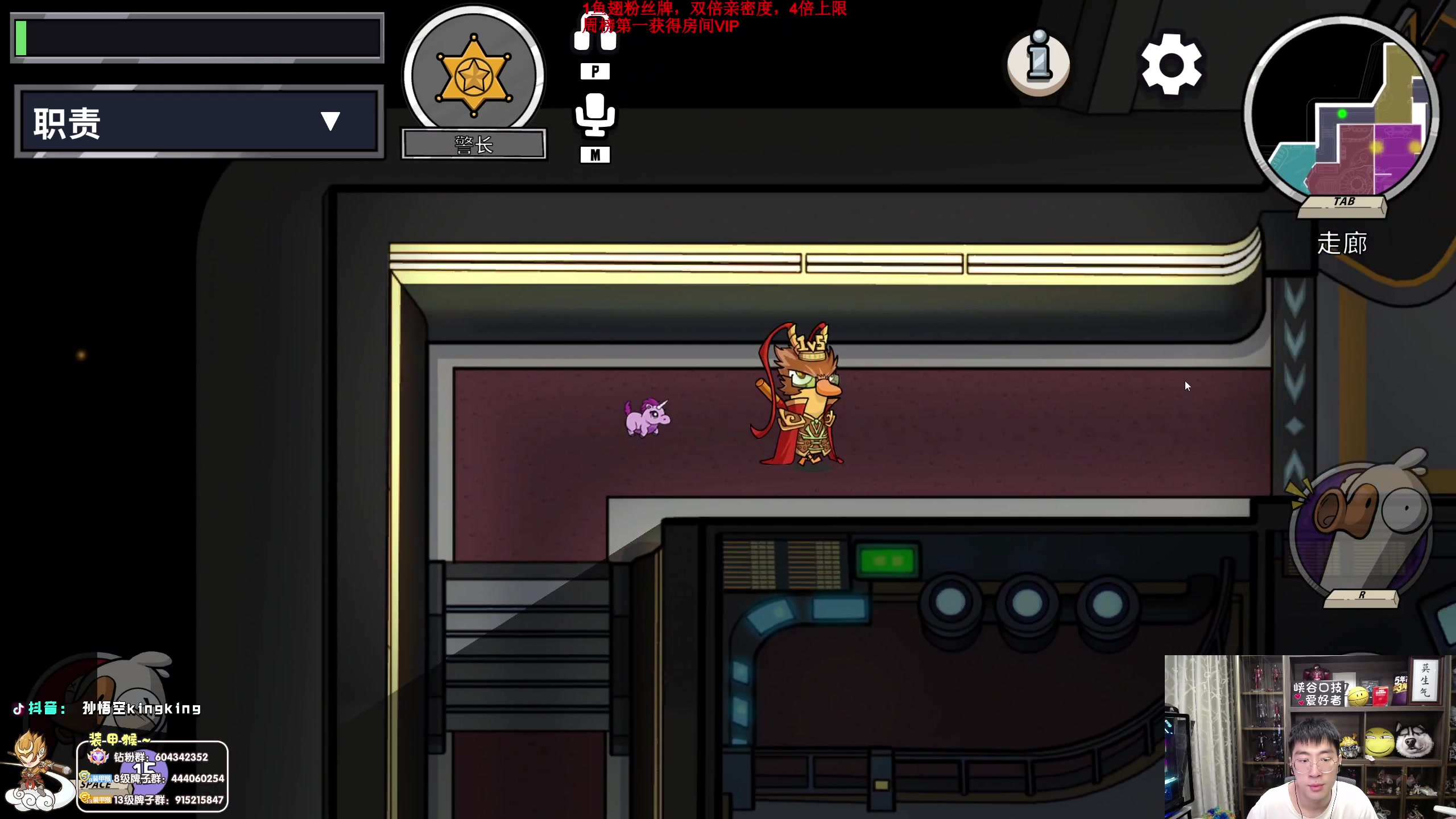The height and width of the screenshot is (819, 1456).
Task: Expand the 职责 tasks dropdown
Action: tap(330, 121)
